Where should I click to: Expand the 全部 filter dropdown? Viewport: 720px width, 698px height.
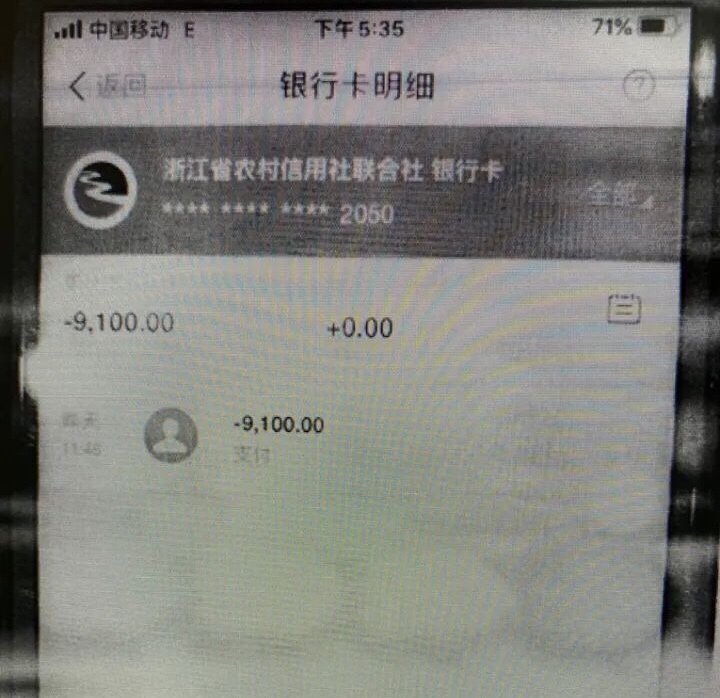tap(617, 194)
